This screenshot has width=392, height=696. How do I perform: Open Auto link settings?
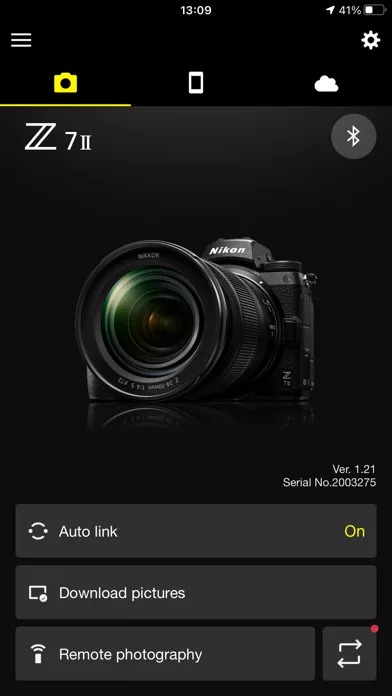click(x=196, y=531)
